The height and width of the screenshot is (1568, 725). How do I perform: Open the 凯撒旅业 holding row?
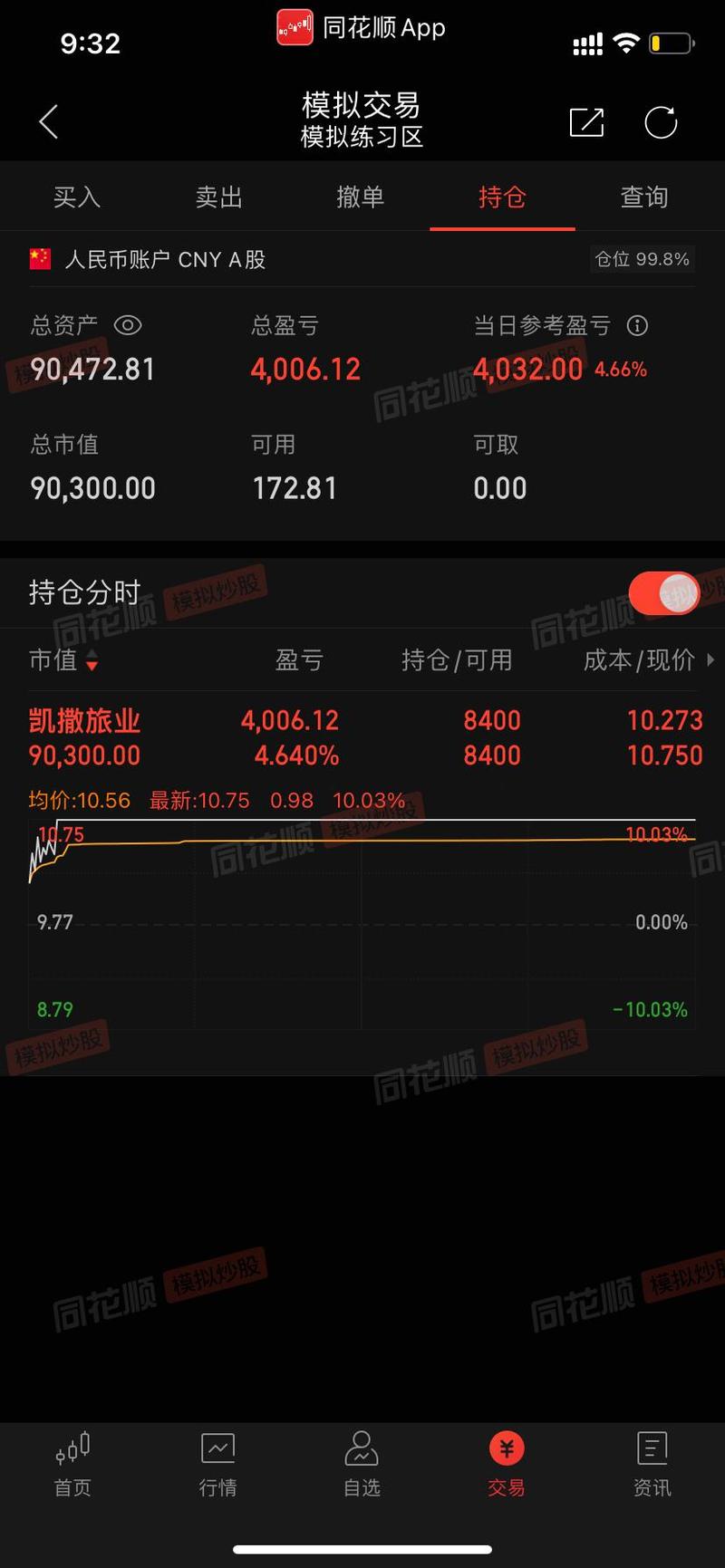[362, 737]
